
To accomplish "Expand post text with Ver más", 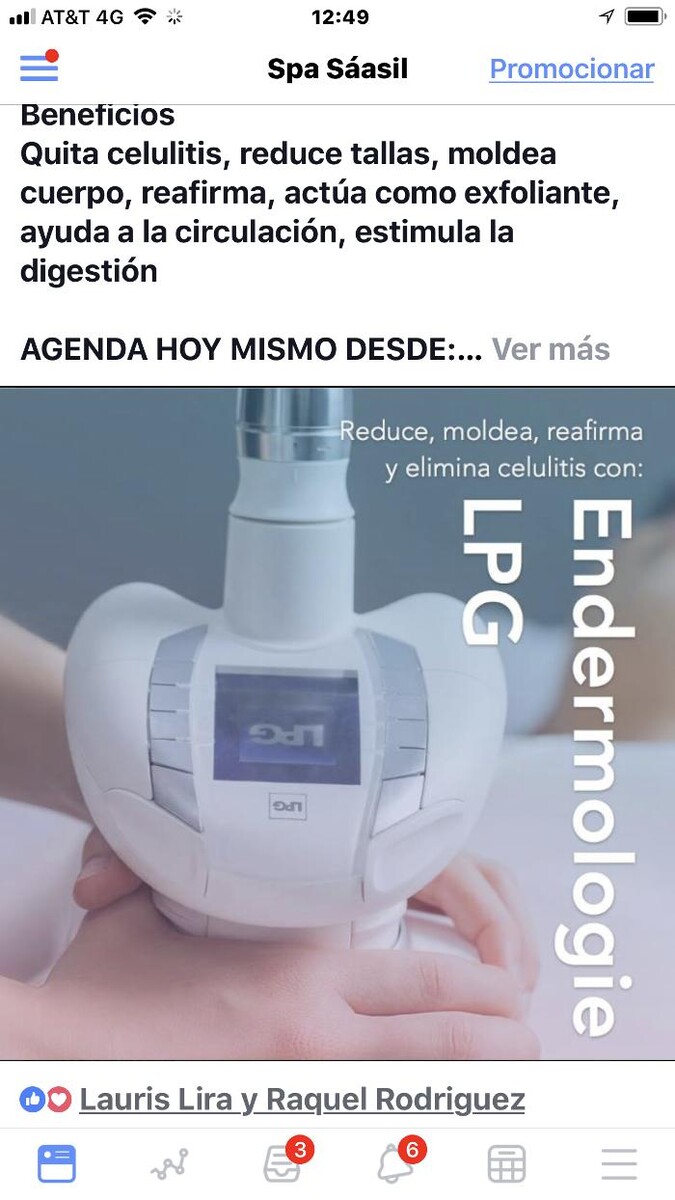I will [551, 349].
